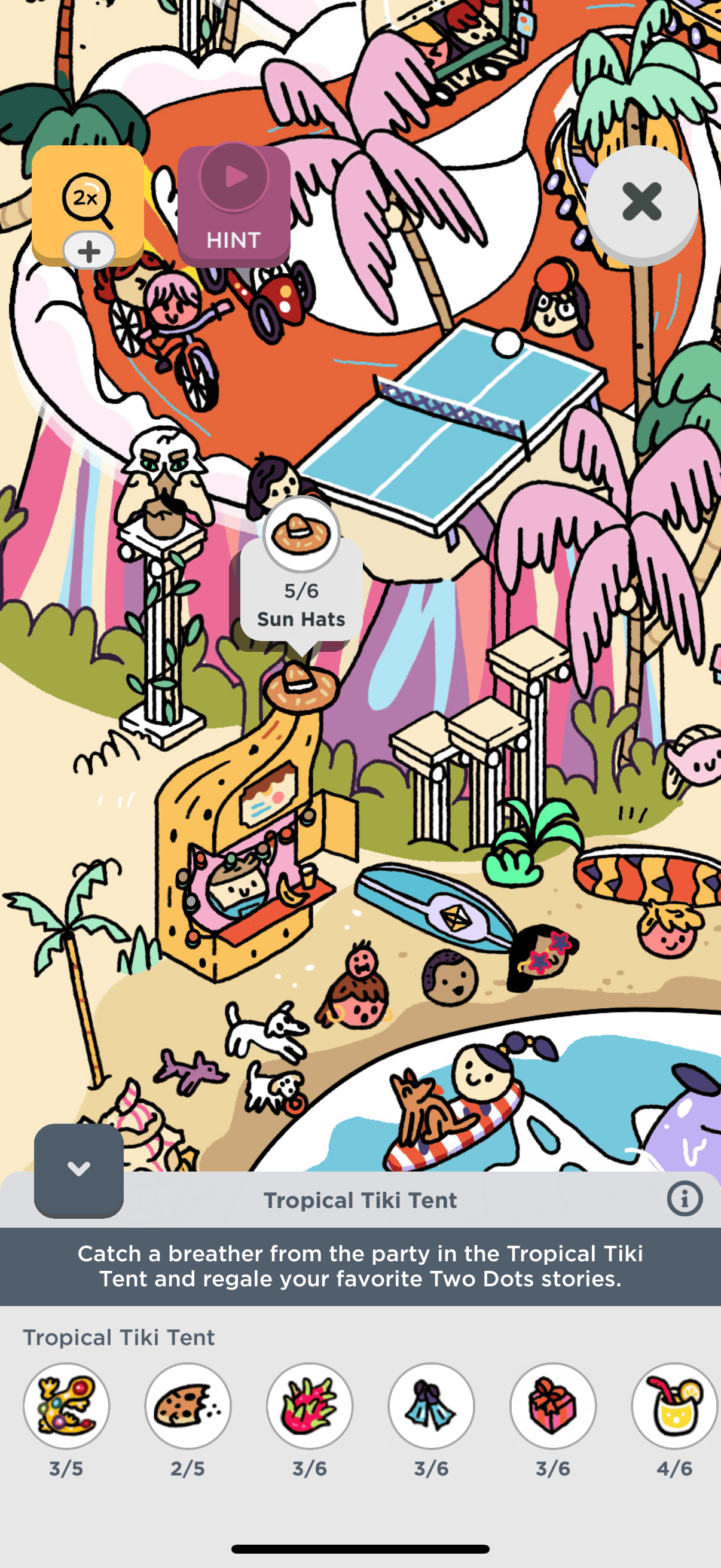Screen dimensions: 721x1568
Task: Select the lemonade drink collectible 4/6
Action: click(x=674, y=1405)
